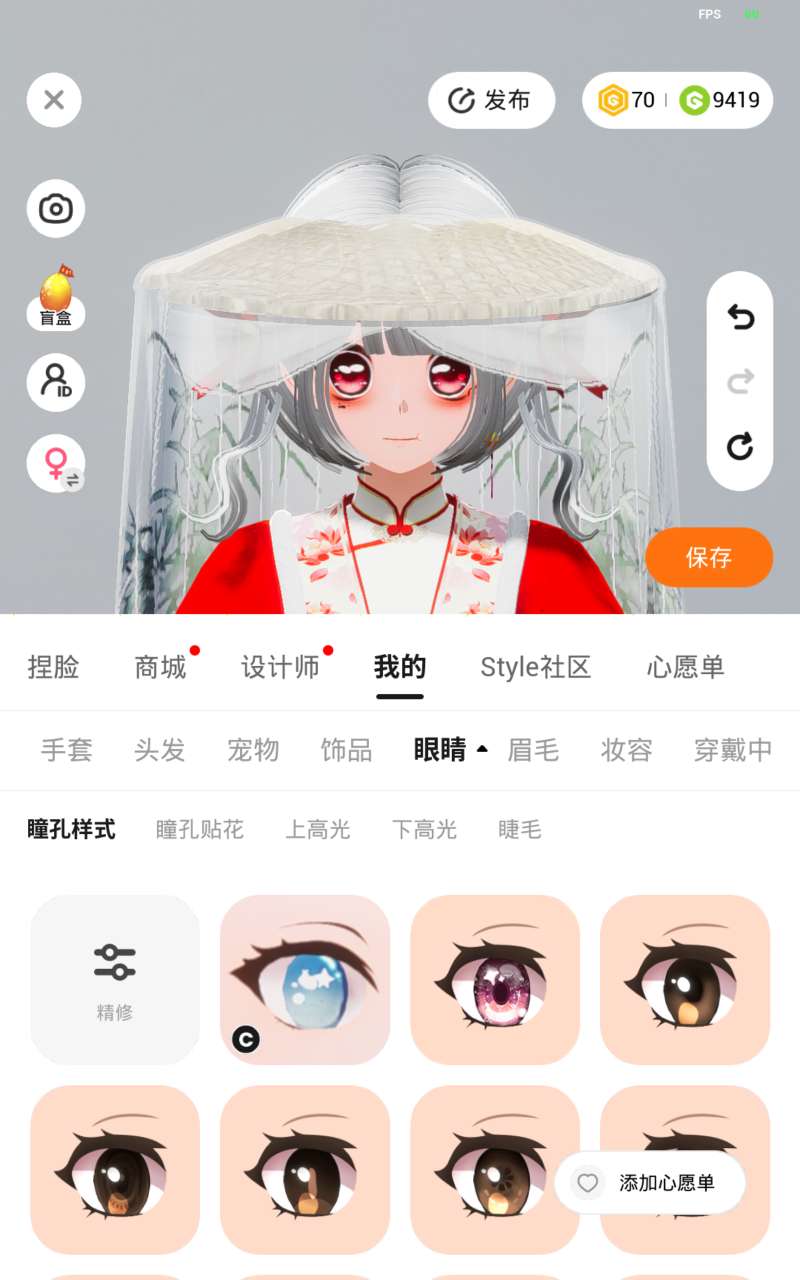Screen dimensions: 800x1280
Task: Switch to 瞳孔贴花 sub-tab
Action: click(200, 829)
